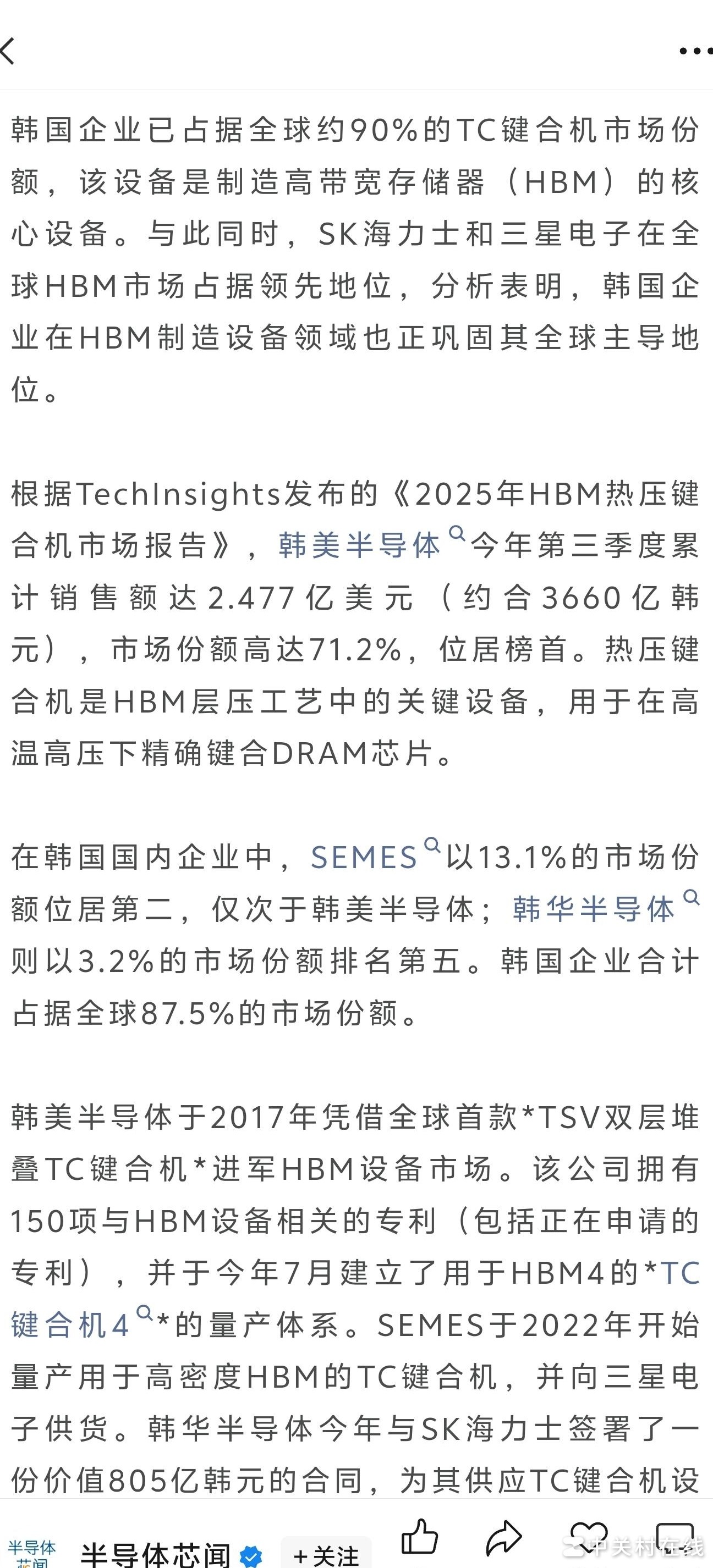
Task: Open the 半导体芯闻 author profile
Action: click(x=156, y=1554)
